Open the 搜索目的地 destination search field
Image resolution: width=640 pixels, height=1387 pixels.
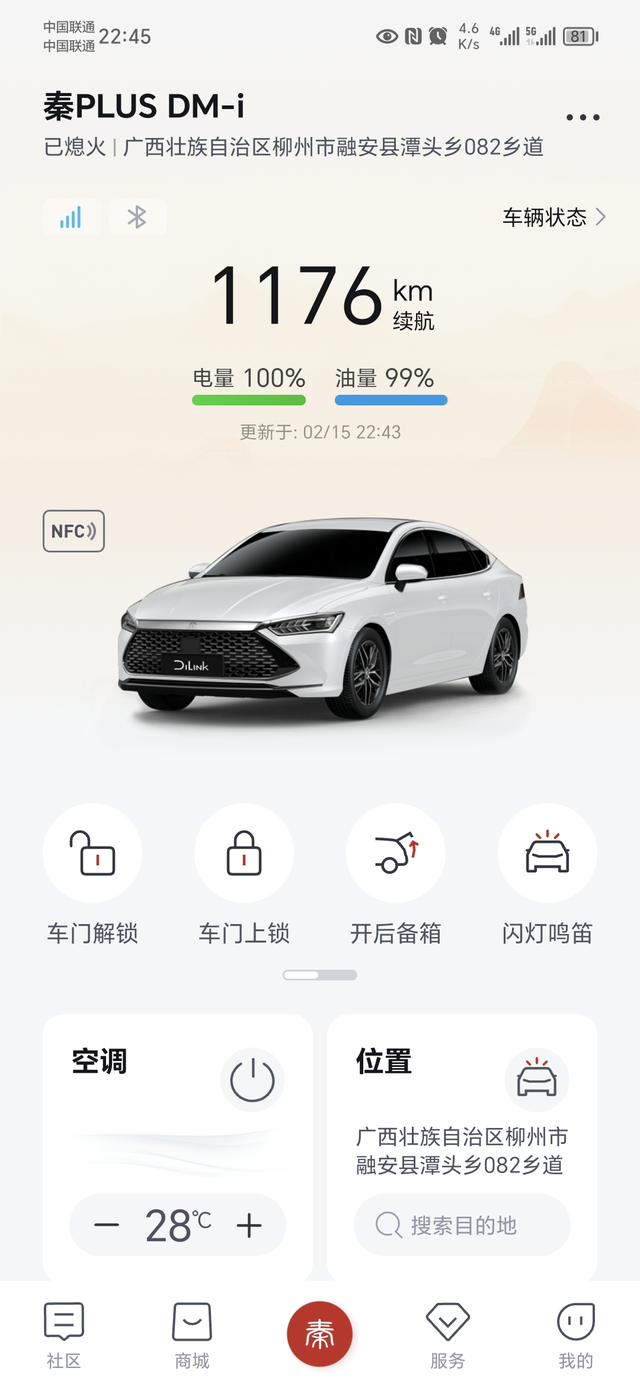pyautogui.click(x=462, y=1225)
